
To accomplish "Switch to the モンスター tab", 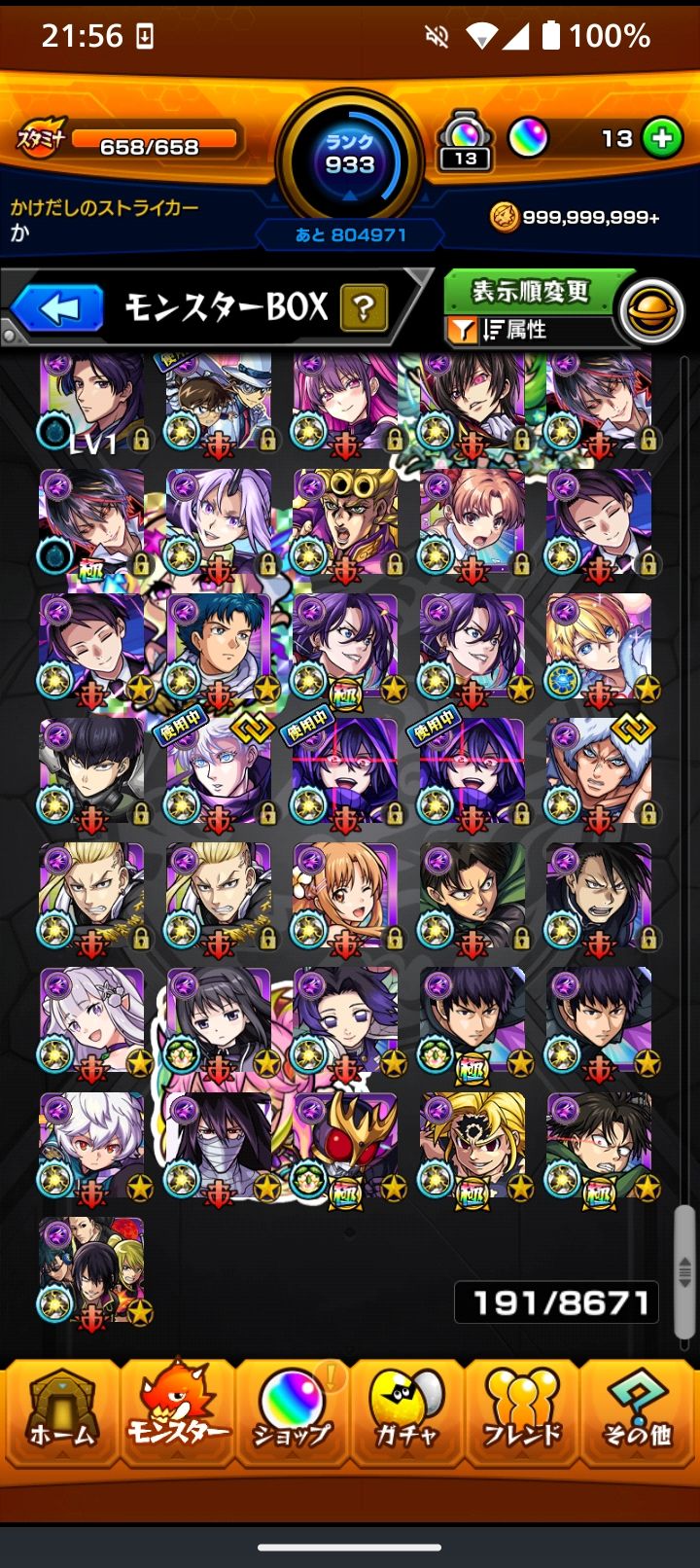I will point(177,1413).
